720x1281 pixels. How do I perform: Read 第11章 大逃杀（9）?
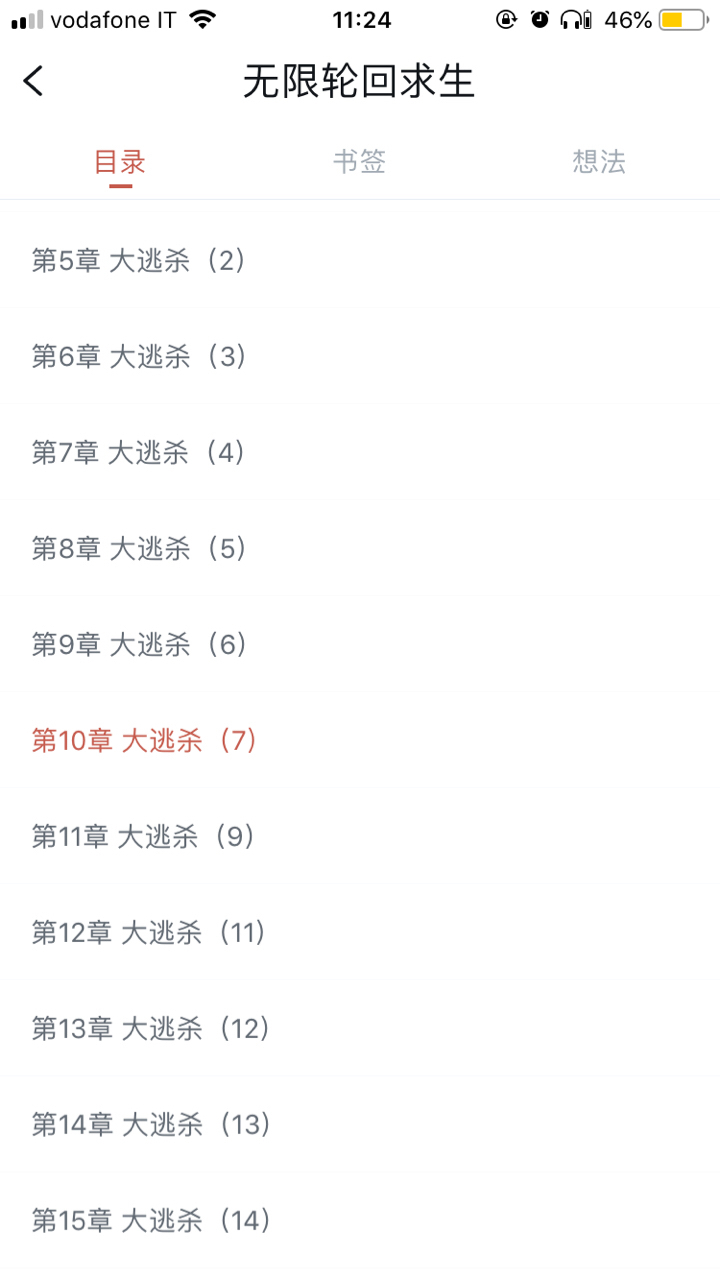coord(360,837)
